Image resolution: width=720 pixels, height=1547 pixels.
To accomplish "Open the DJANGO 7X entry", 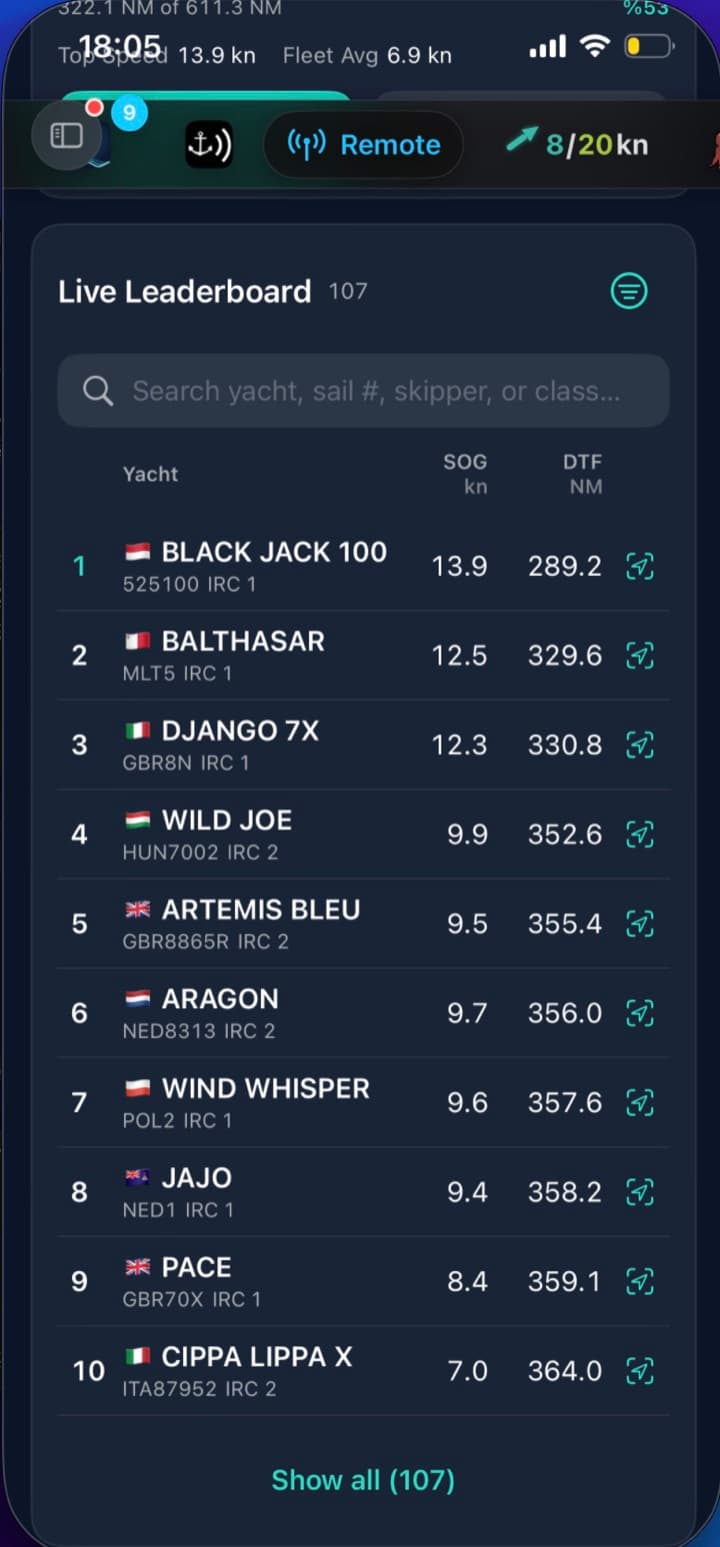I will click(363, 745).
